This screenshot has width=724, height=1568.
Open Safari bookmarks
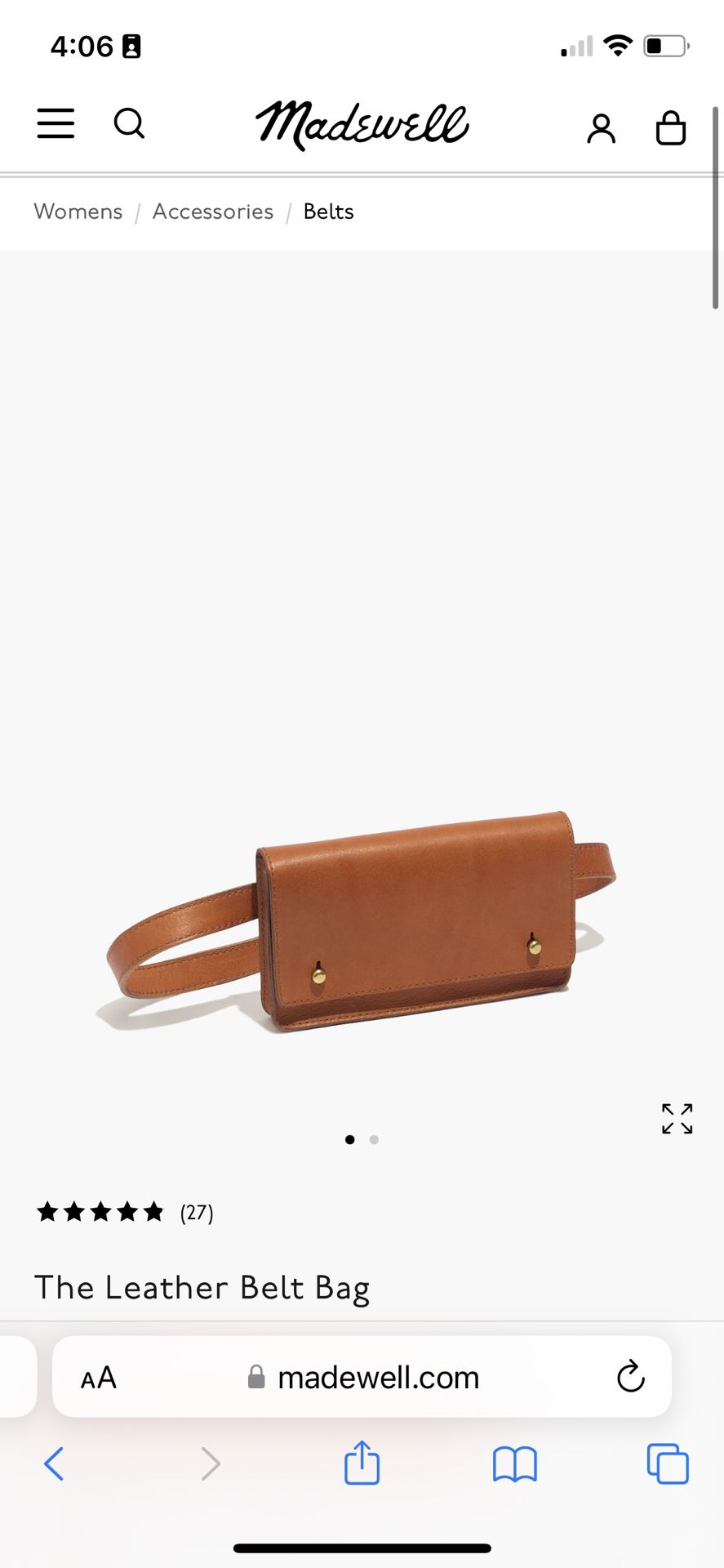(514, 1463)
